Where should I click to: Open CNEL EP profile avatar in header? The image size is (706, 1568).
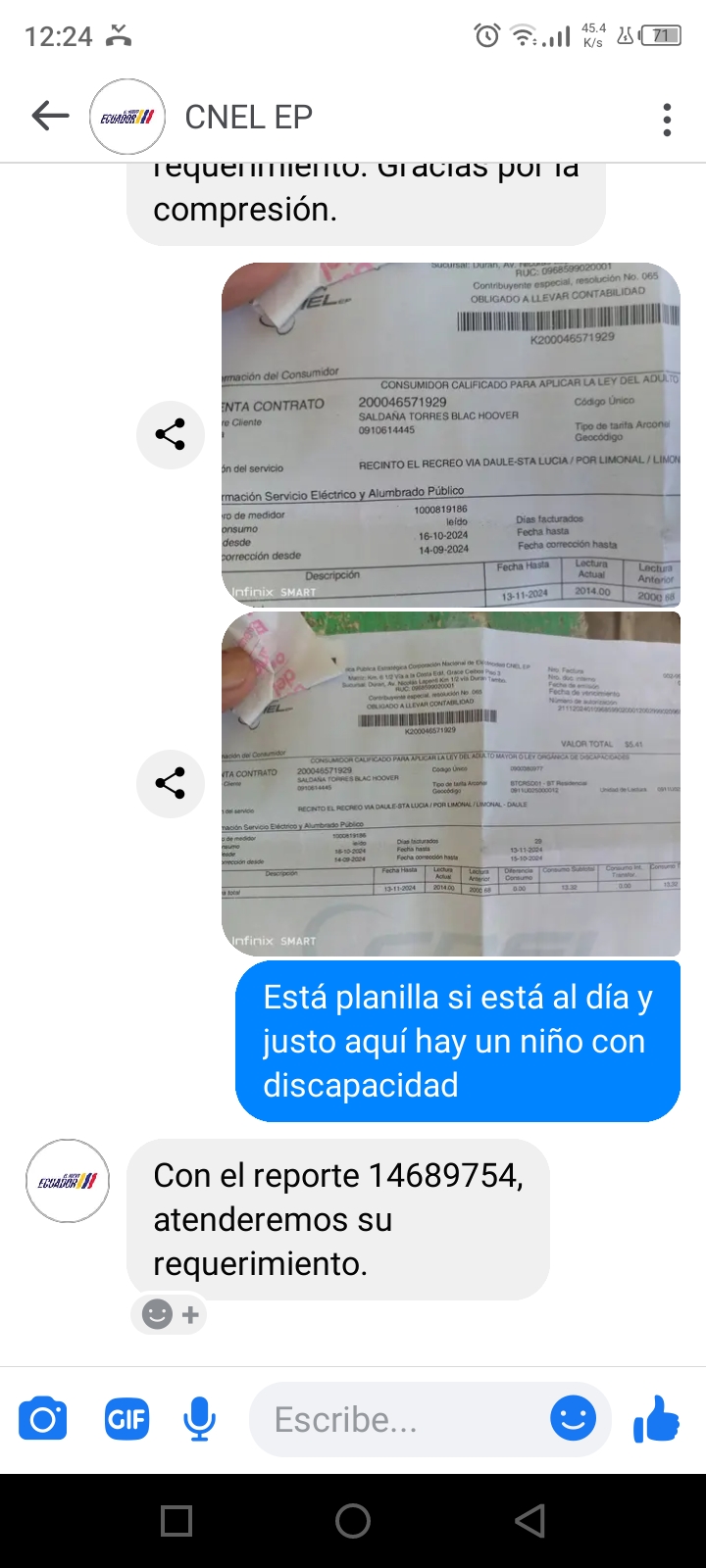(x=127, y=117)
